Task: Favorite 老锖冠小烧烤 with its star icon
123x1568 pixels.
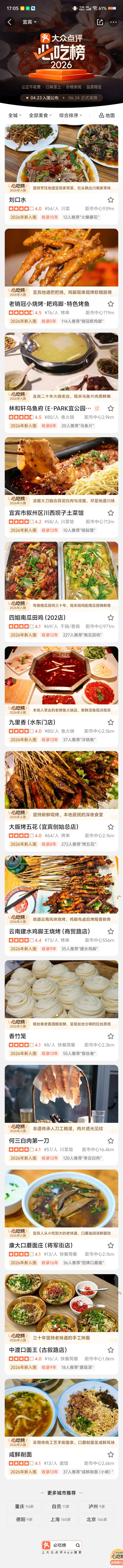Action: tap(110, 304)
